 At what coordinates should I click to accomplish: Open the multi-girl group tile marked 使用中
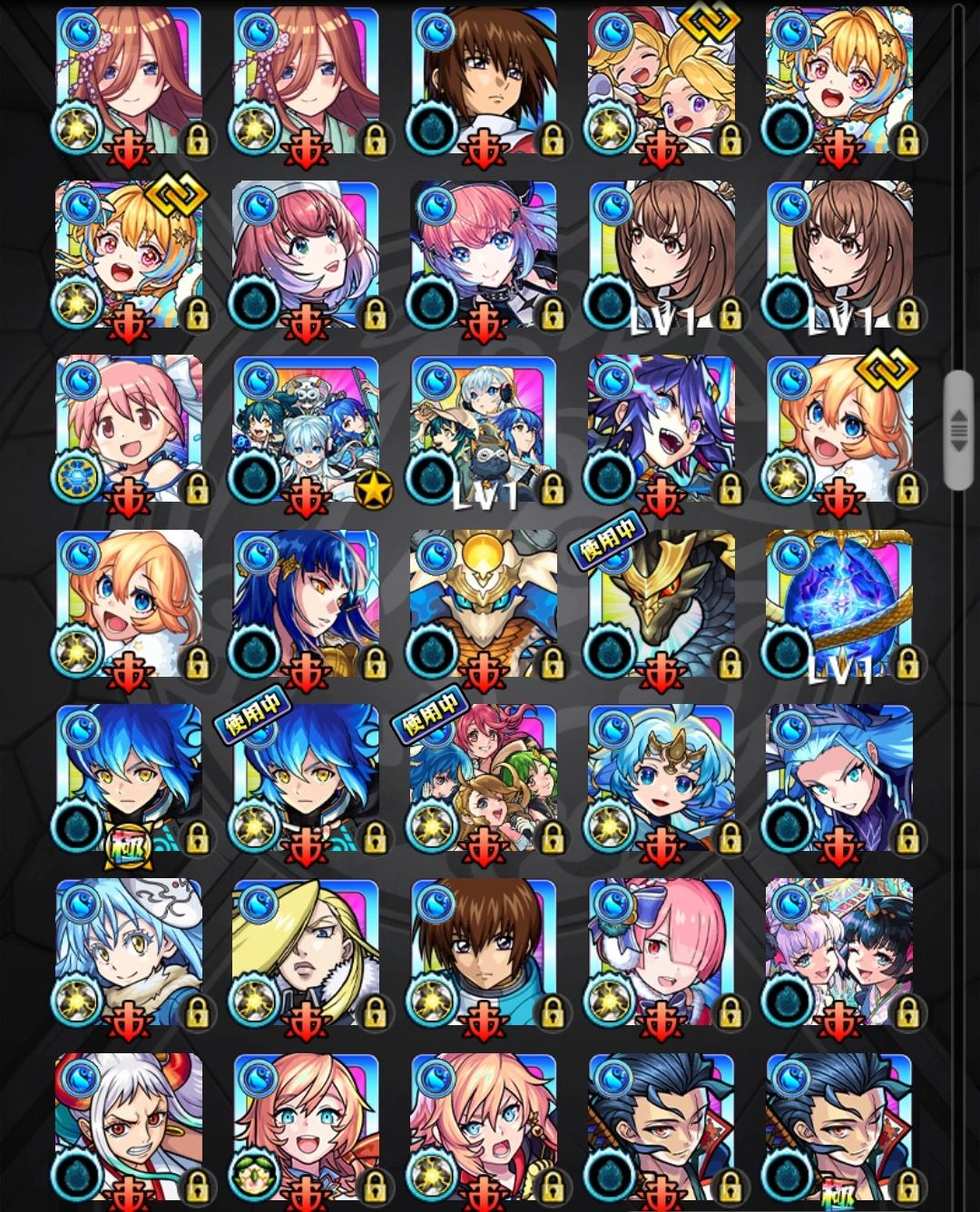[484, 778]
